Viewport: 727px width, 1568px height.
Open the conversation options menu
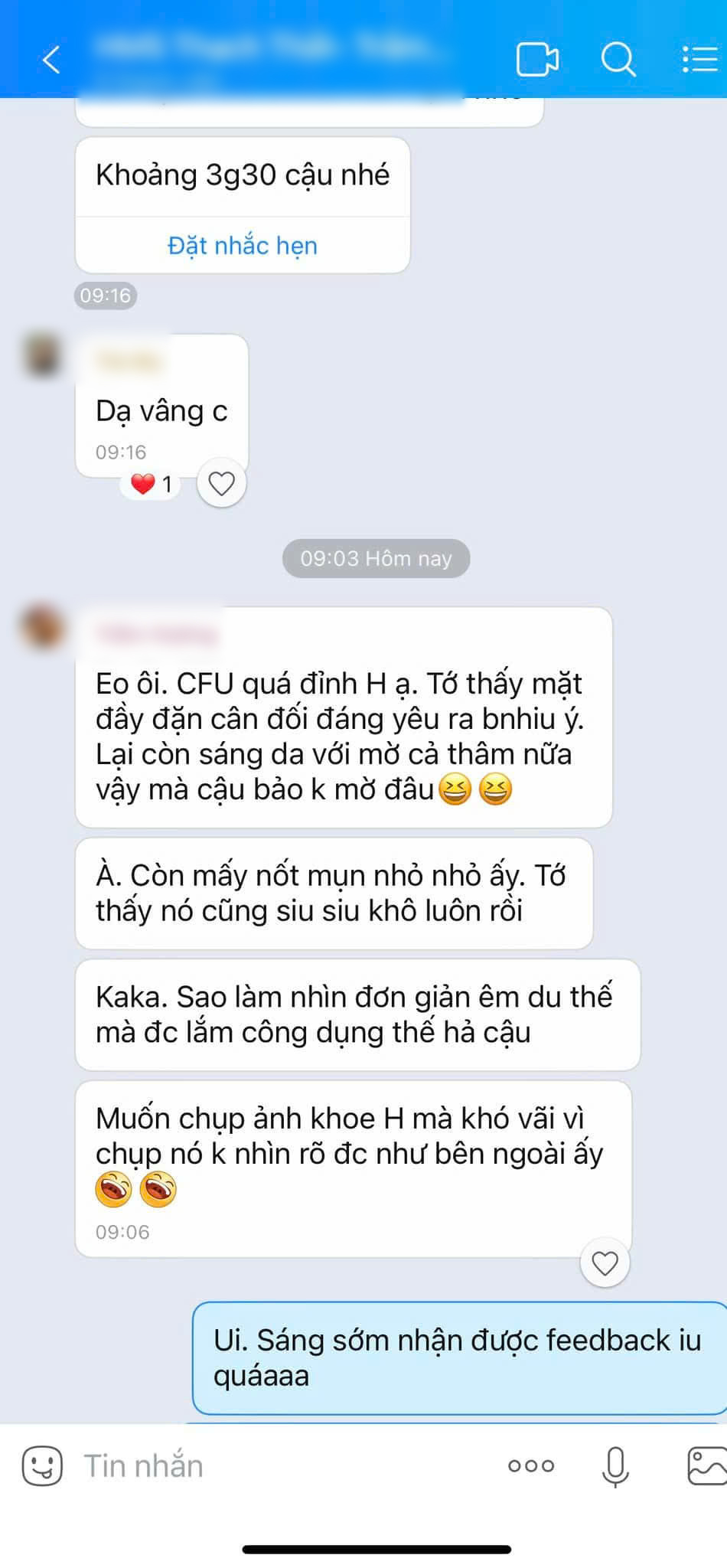click(x=699, y=59)
